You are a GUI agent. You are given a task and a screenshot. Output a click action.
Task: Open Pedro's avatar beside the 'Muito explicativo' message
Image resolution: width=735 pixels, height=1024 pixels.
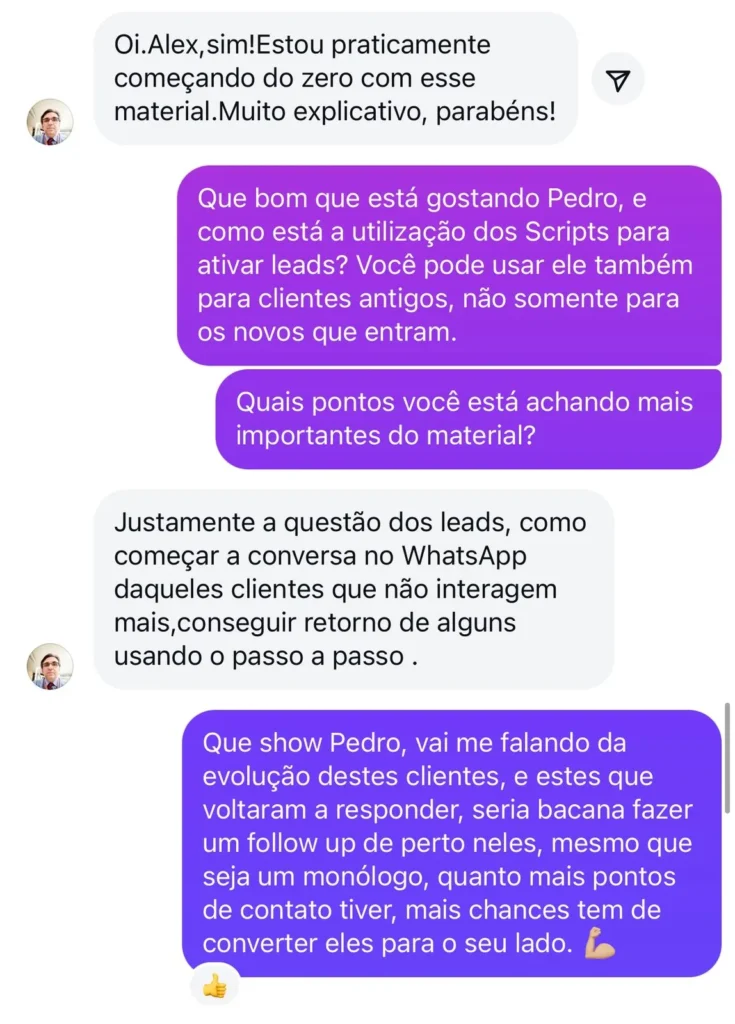pyautogui.click(x=49, y=123)
